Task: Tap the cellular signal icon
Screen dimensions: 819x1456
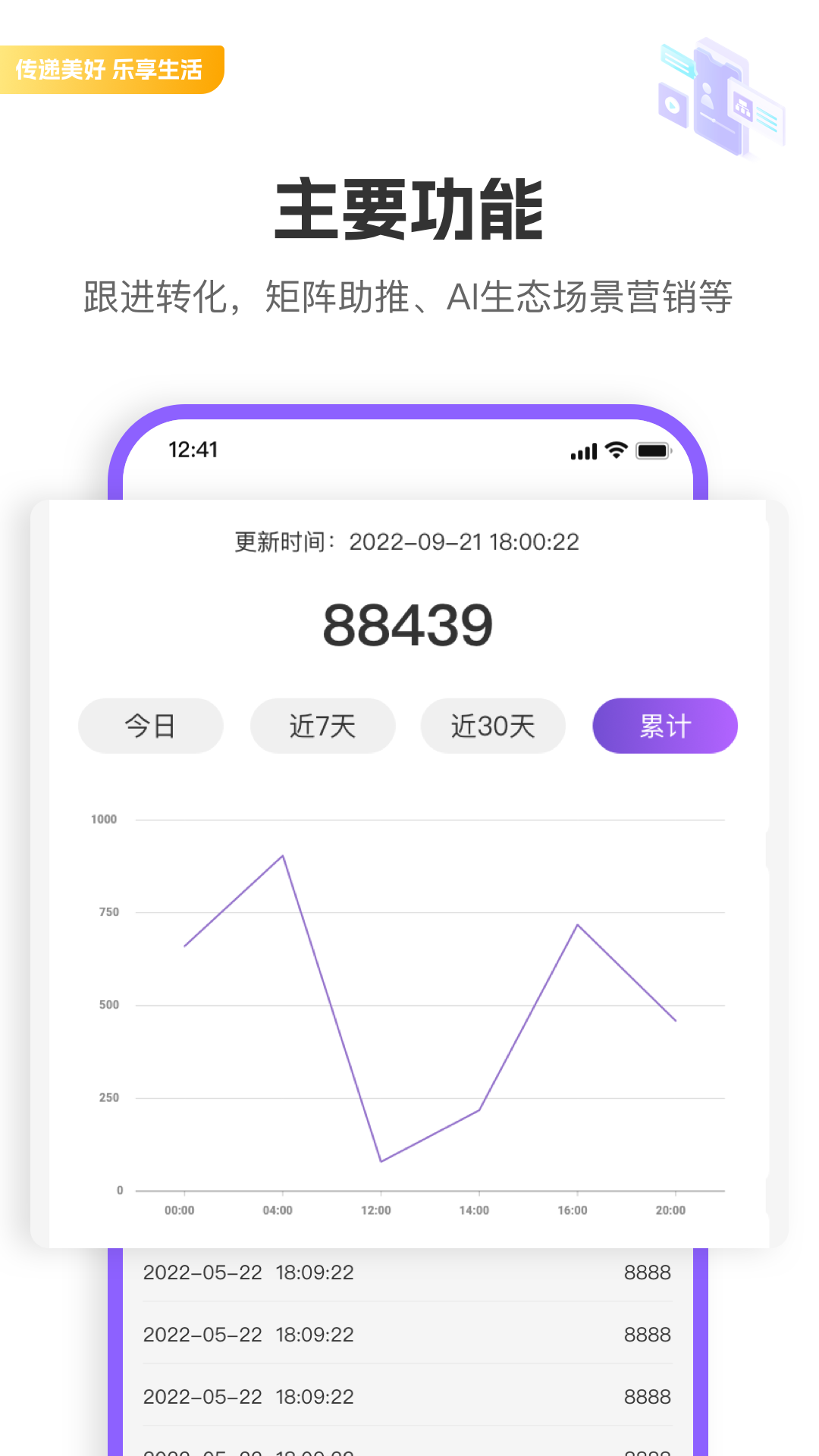Action: tap(582, 450)
